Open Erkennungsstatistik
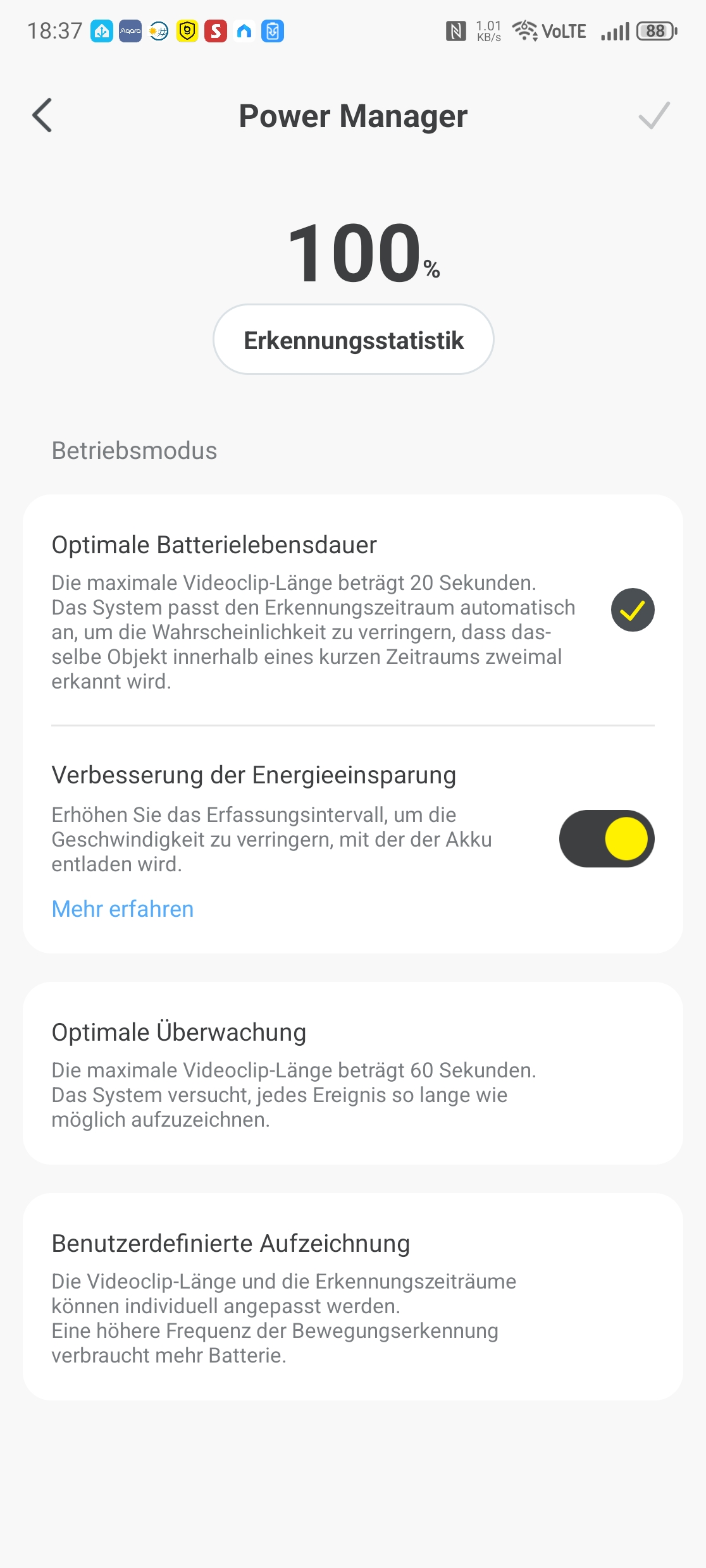The width and height of the screenshot is (706, 1568). tap(353, 340)
